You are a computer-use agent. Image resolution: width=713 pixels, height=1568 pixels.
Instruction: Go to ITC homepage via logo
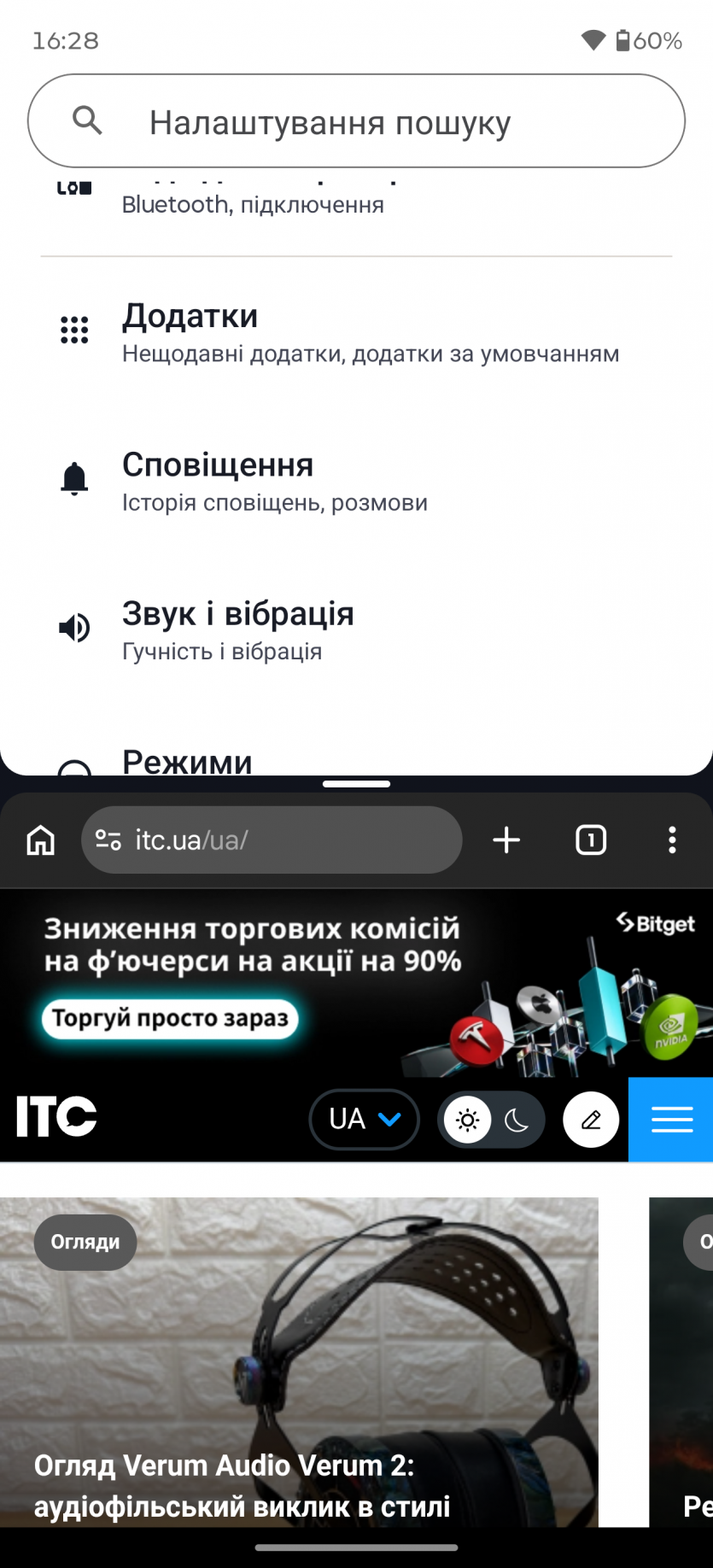coord(56,1117)
